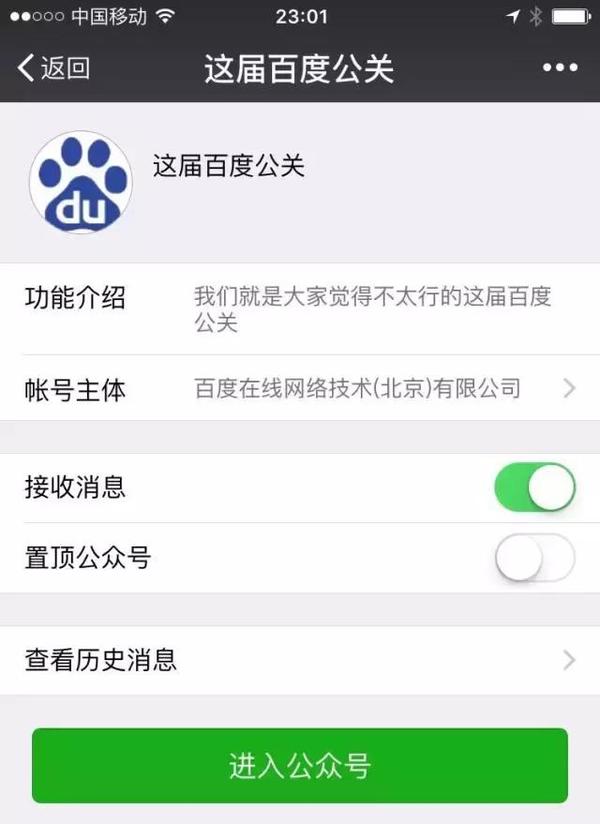600x824 pixels.
Task: Open the three-dot overflow menu
Action: [560, 68]
